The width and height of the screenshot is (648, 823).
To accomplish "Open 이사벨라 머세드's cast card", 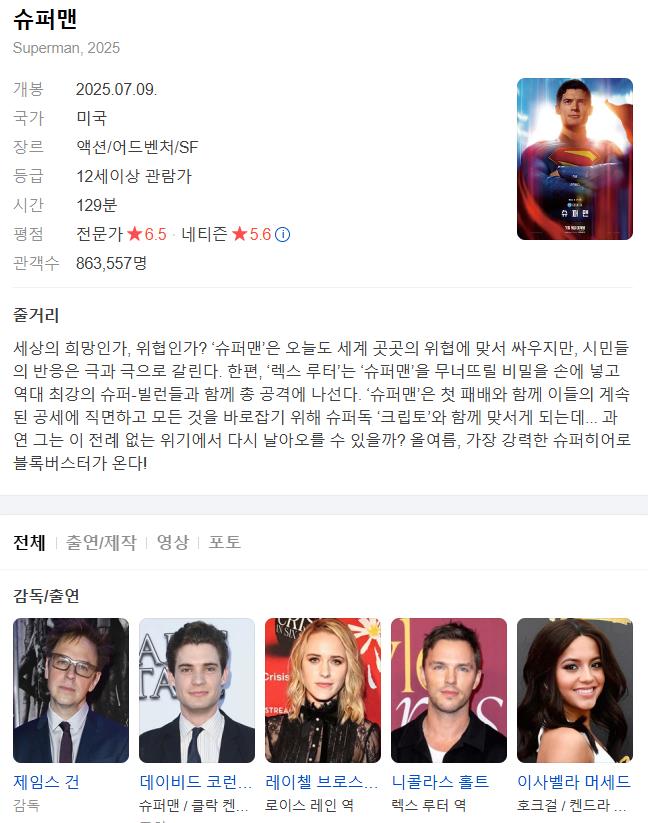I will (x=574, y=690).
